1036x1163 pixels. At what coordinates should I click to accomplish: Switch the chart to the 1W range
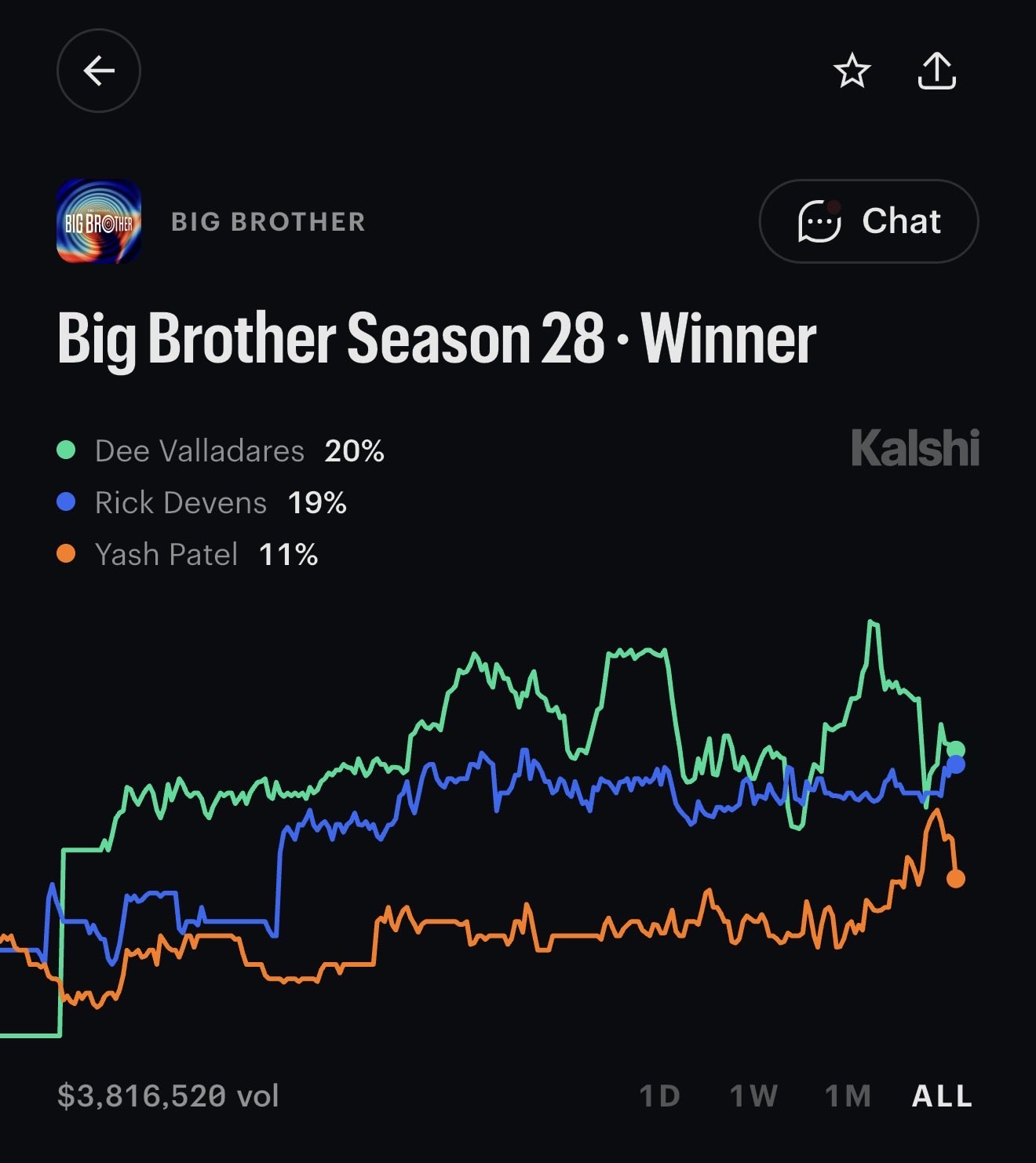(x=753, y=1096)
